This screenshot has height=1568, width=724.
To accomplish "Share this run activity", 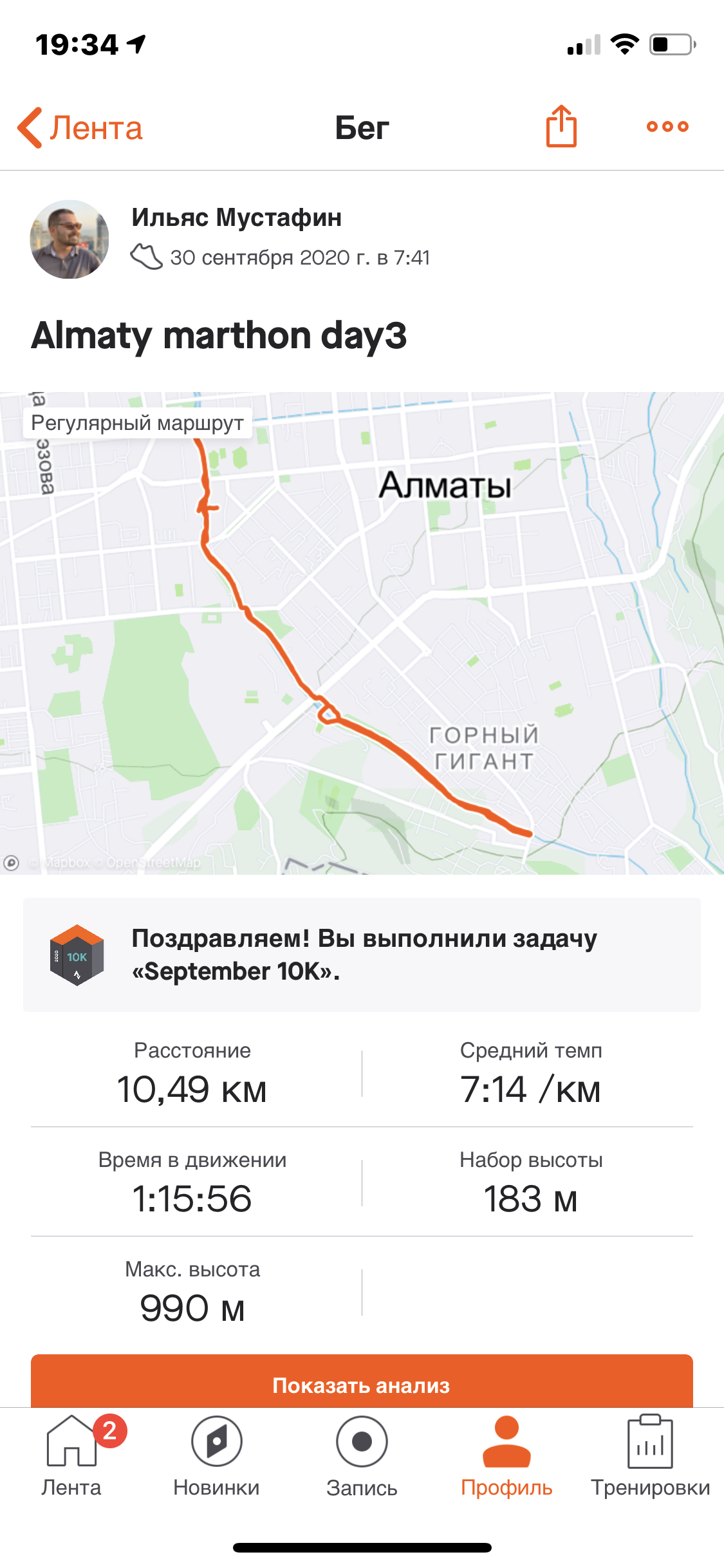I will coord(561,127).
